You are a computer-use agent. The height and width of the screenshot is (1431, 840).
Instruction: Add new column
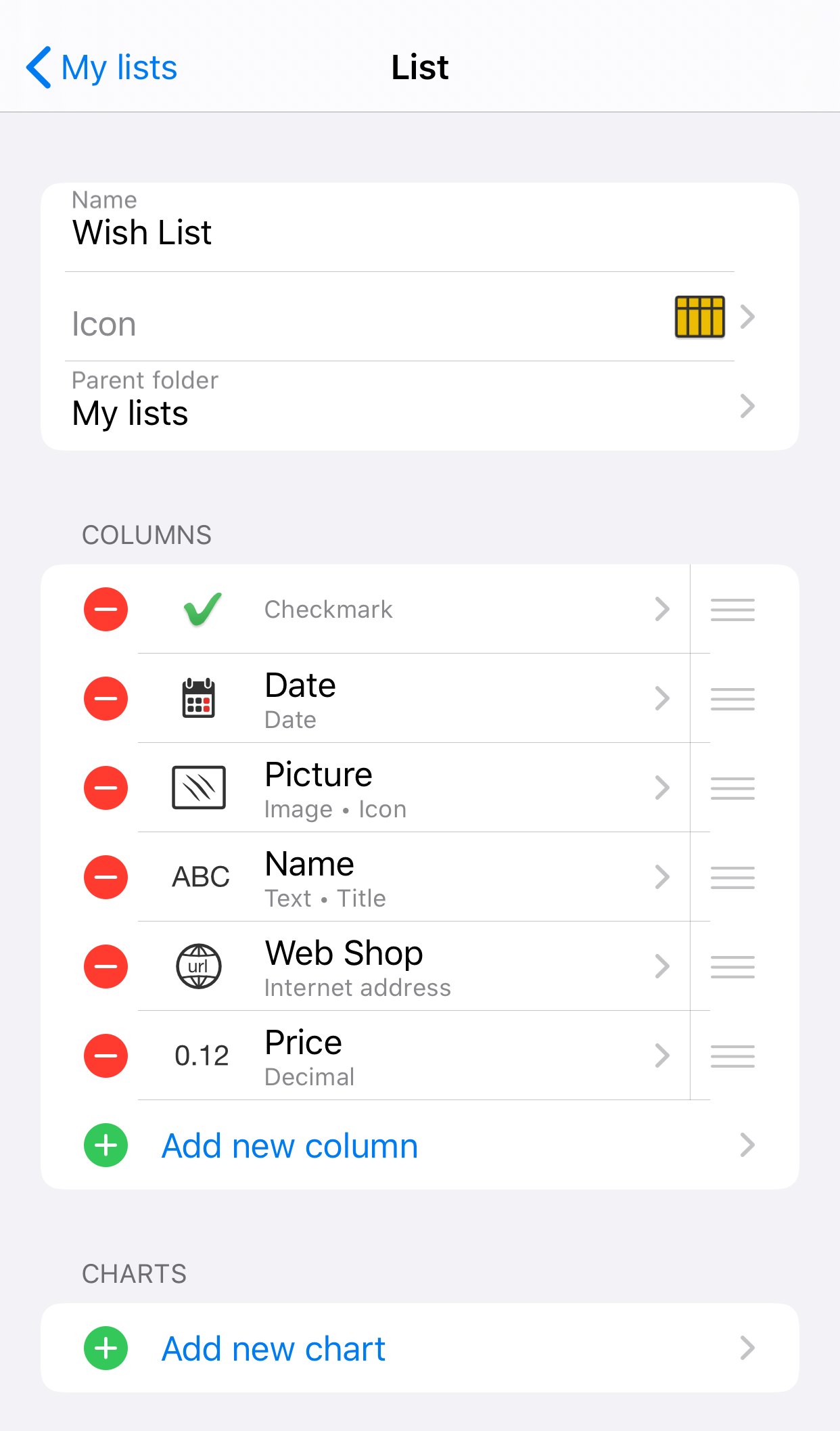pos(289,1145)
